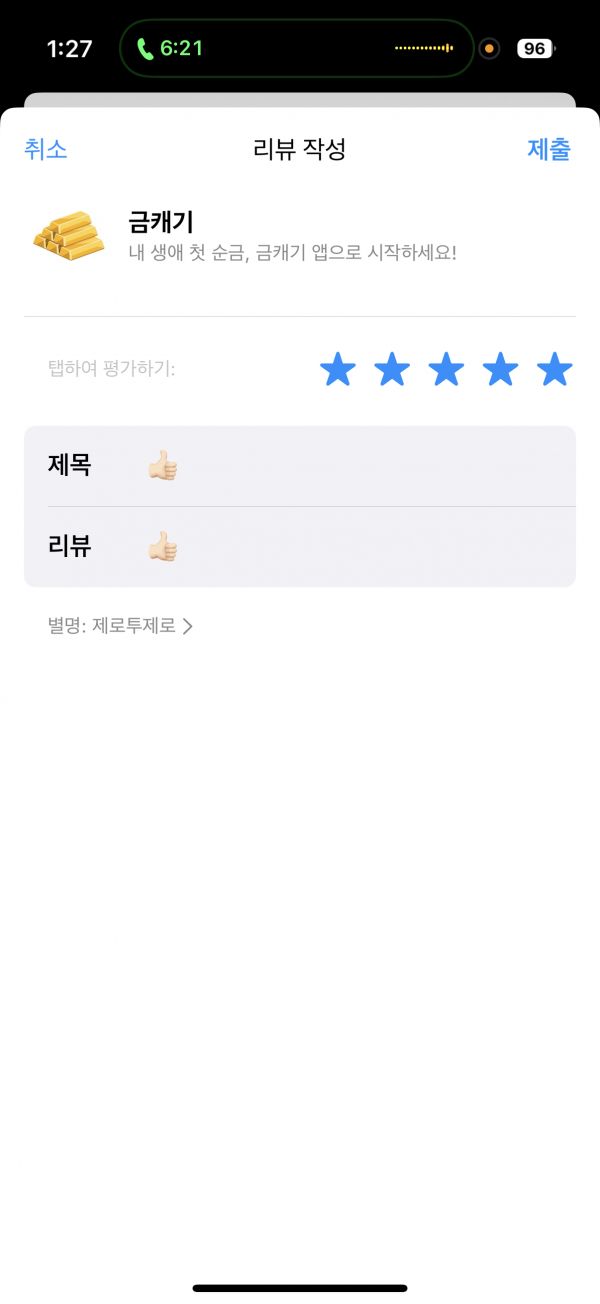
Task: Submit the review with 제출
Action: 549,150
